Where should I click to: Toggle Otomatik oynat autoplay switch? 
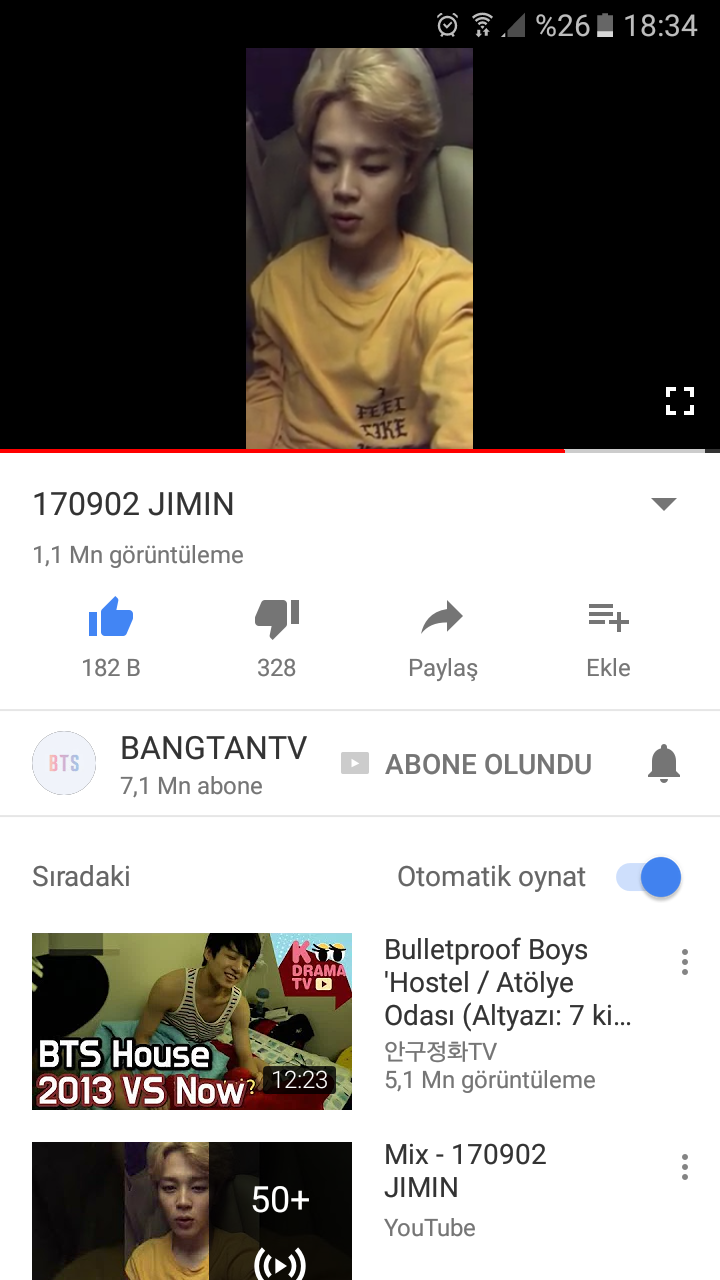(648, 877)
